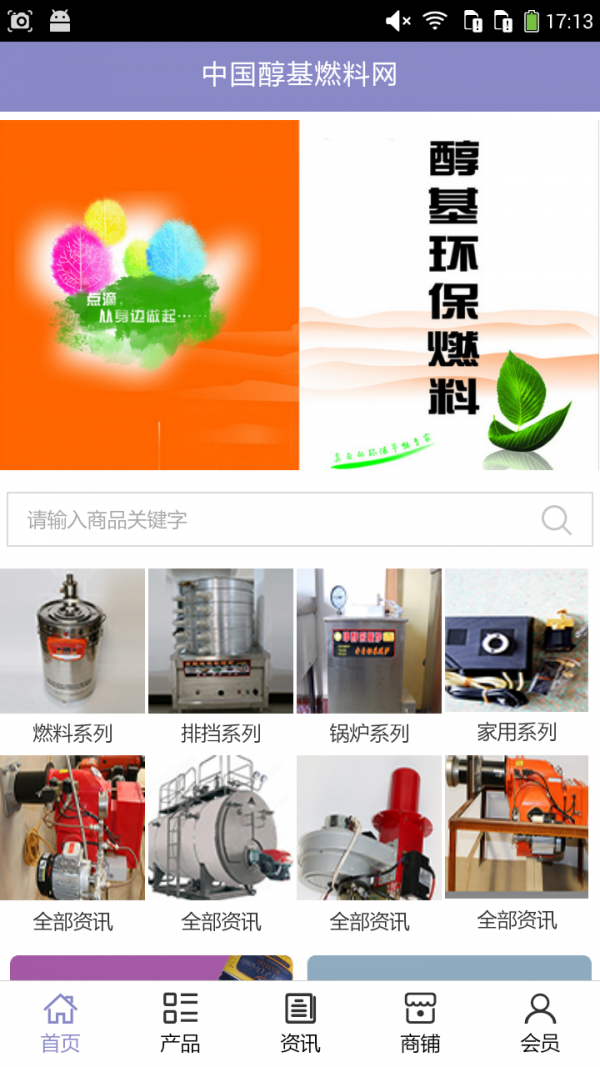This screenshot has width=600, height=1067.
Task: Open the 全部资讯 tile showing the gray boiler tank
Action: 220,842
